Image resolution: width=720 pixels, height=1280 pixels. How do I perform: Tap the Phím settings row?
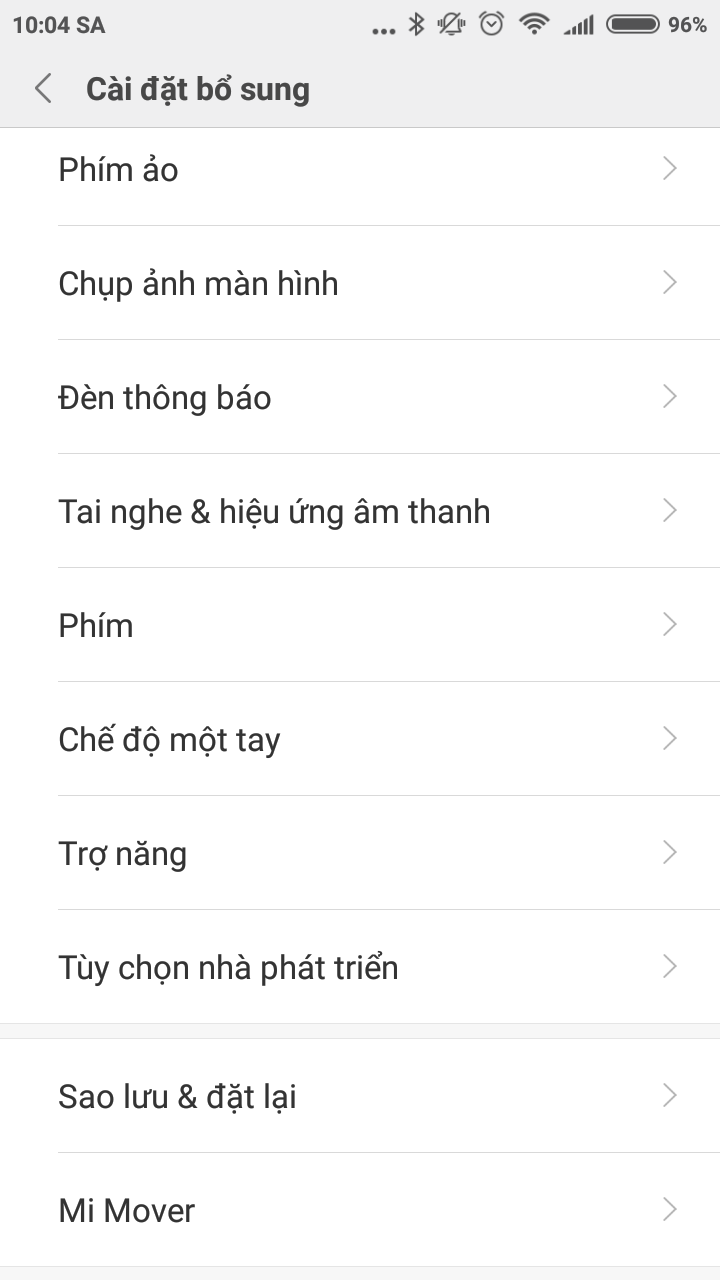coord(360,626)
